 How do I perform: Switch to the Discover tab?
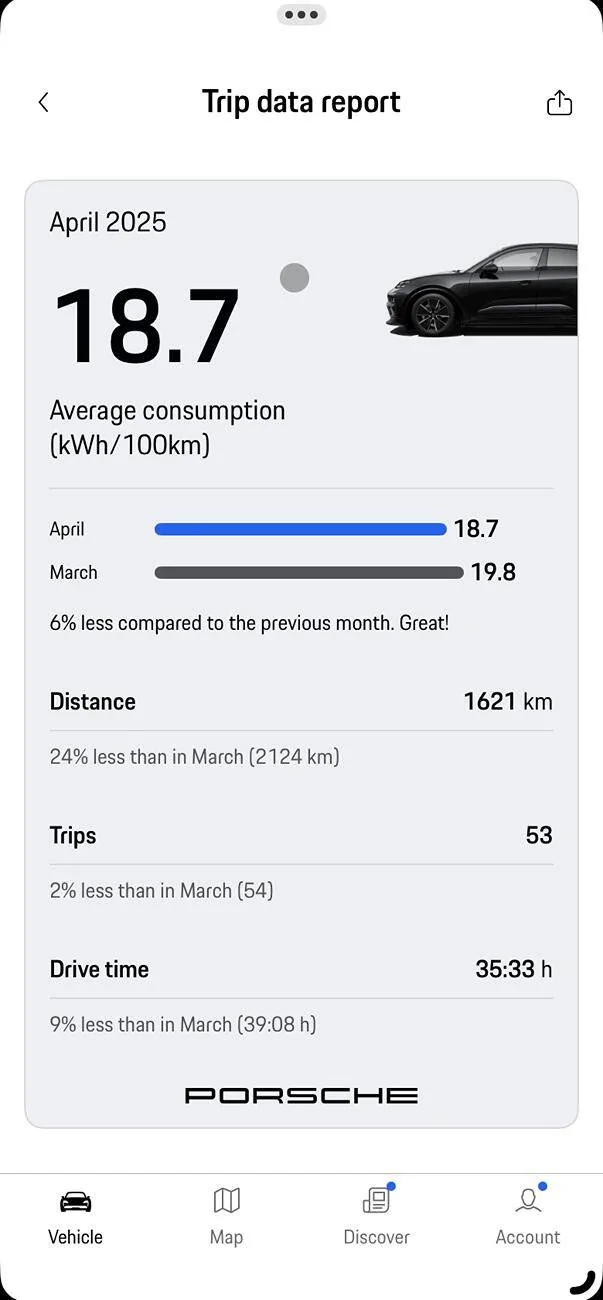377,1216
